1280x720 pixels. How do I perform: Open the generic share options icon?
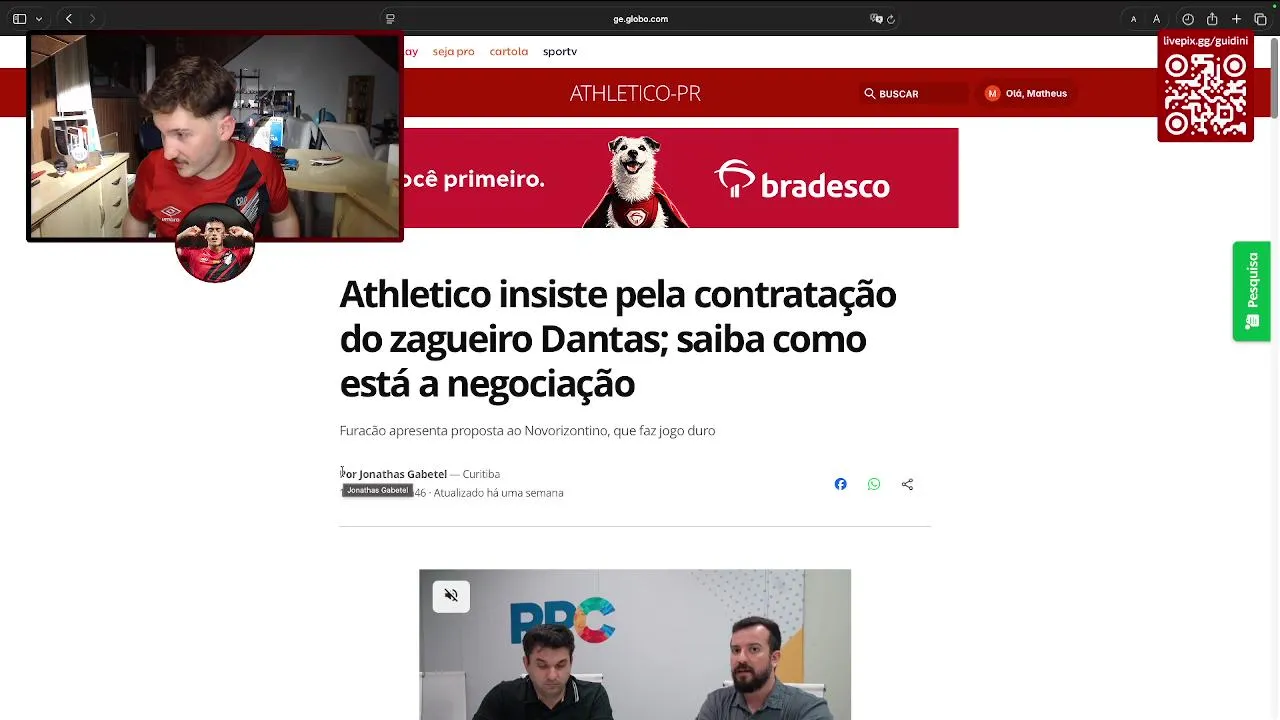[x=907, y=484]
